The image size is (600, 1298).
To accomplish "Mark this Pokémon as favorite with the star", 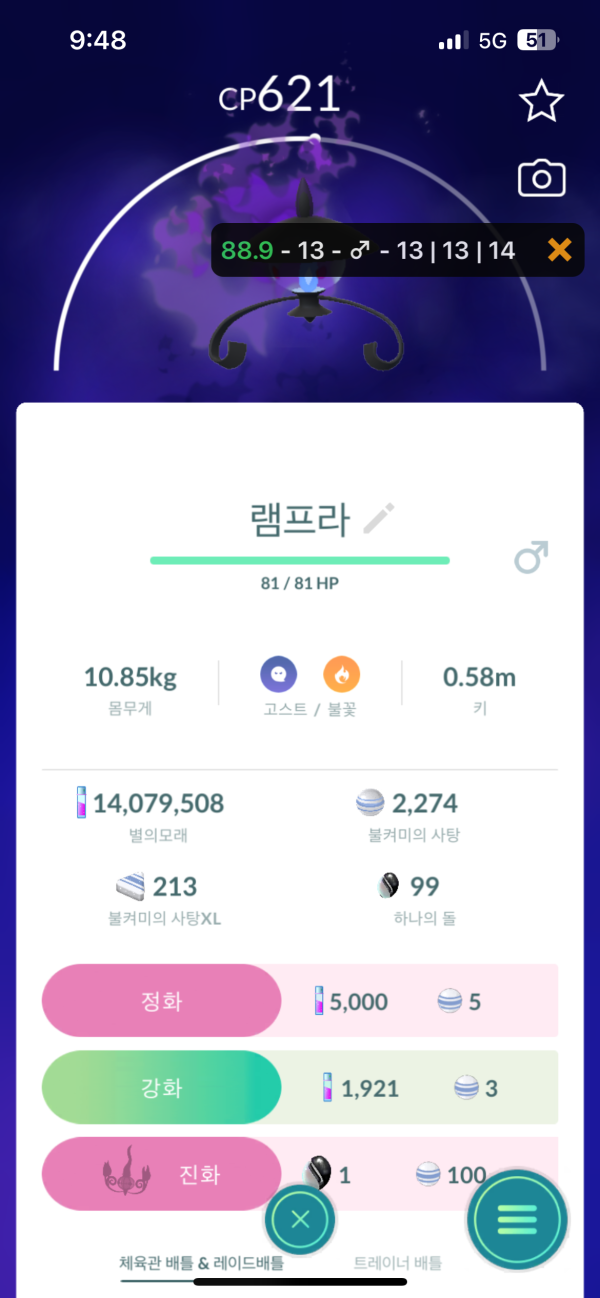I will (541, 102).
